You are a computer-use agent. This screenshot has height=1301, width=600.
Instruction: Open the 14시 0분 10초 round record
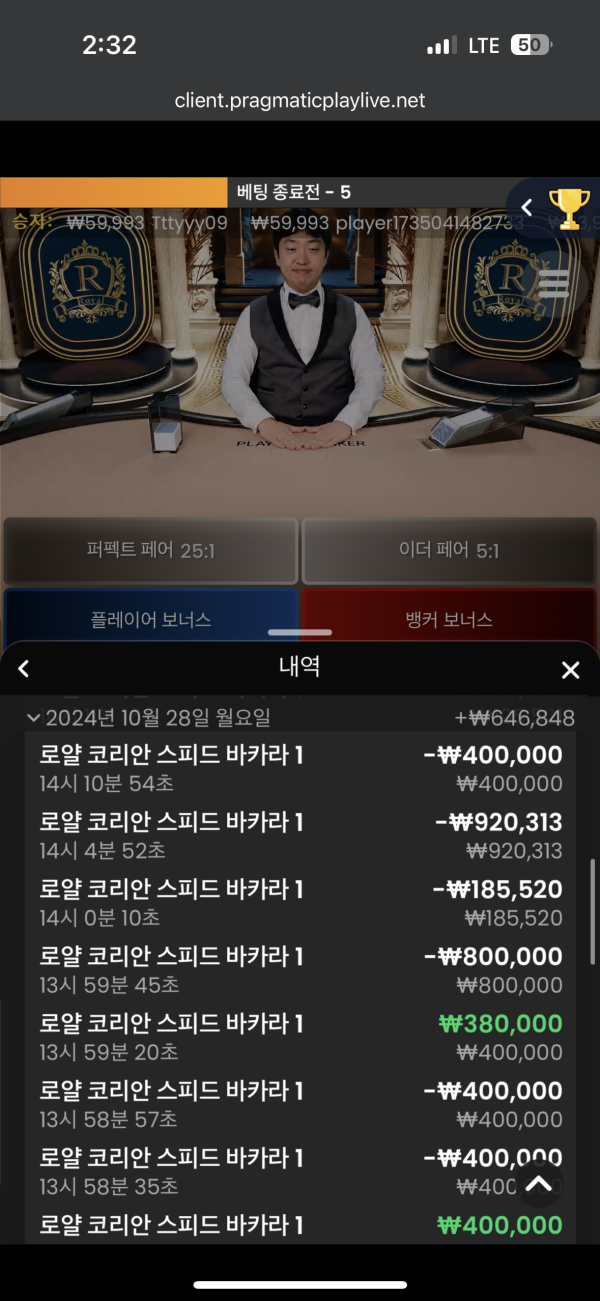click(x=300, y=902)
